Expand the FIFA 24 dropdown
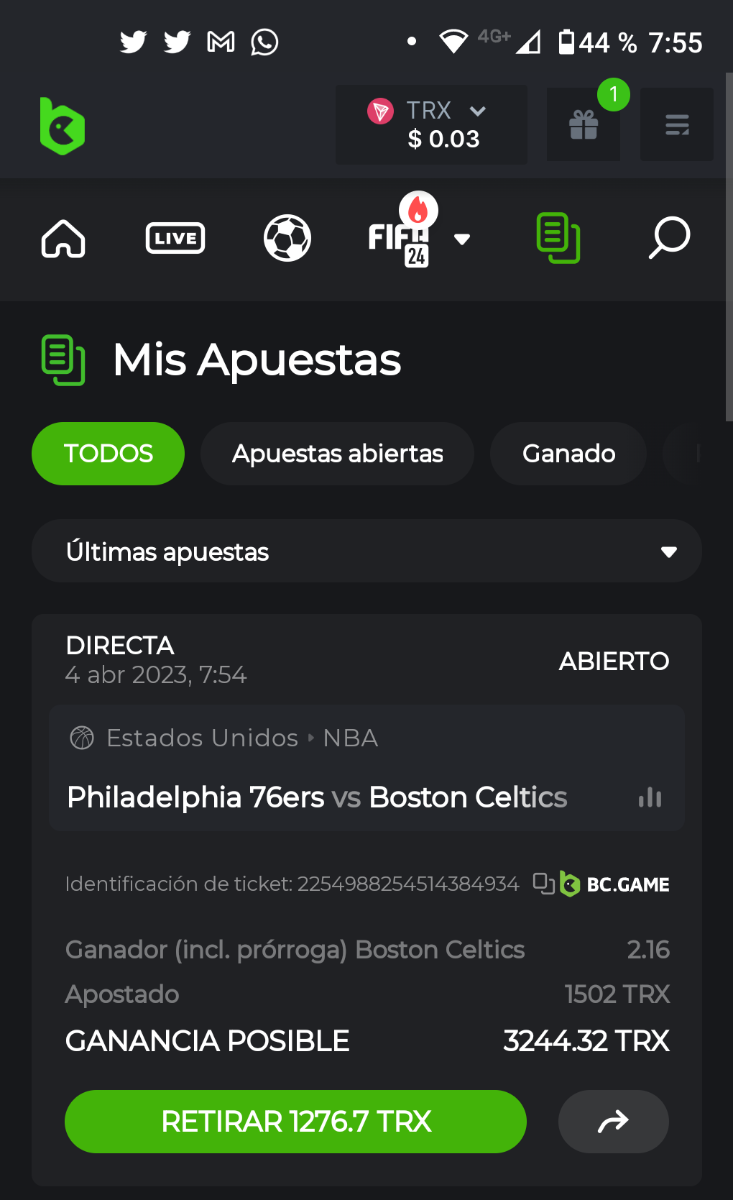Viewport: 733px width, 1200px height. click(461, 239)
